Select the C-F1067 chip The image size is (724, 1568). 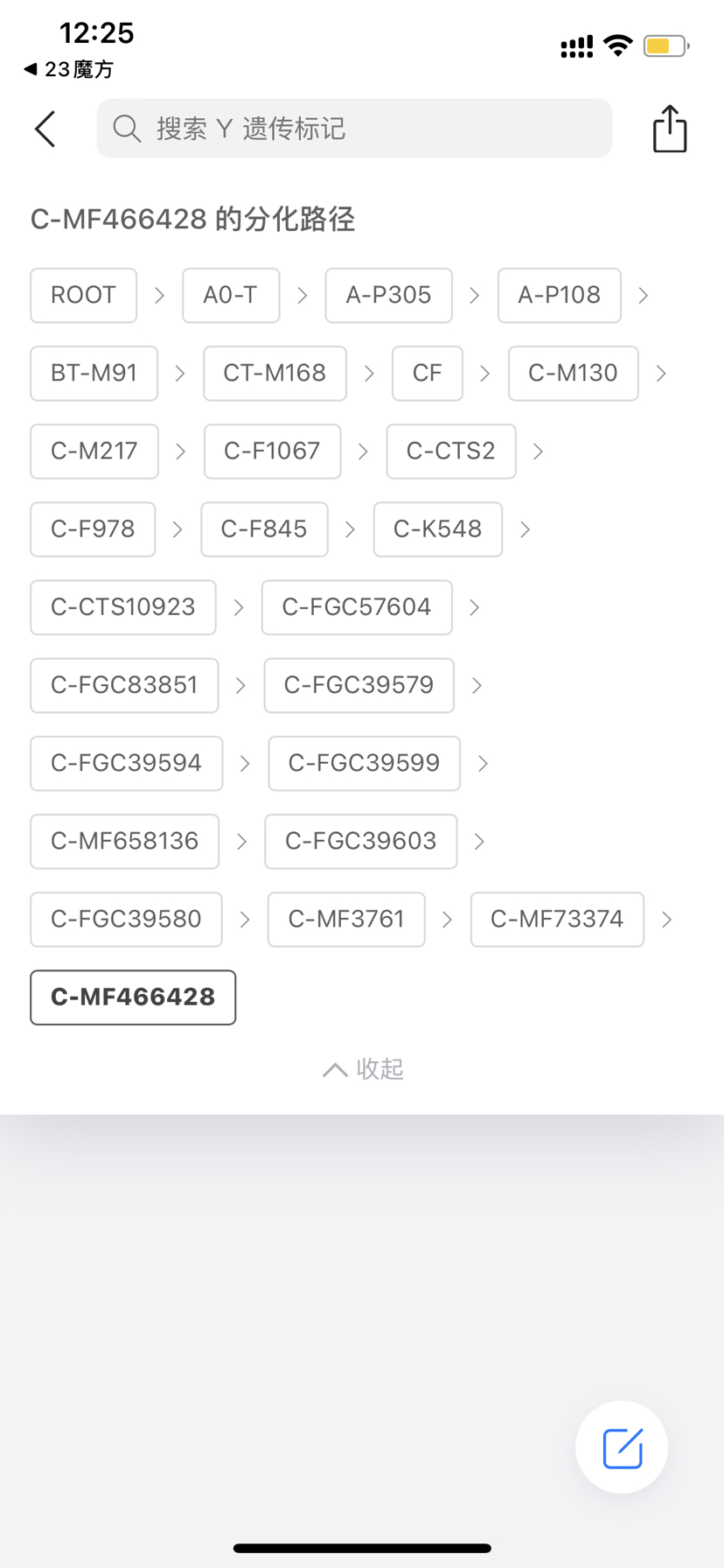coord(272,451)
